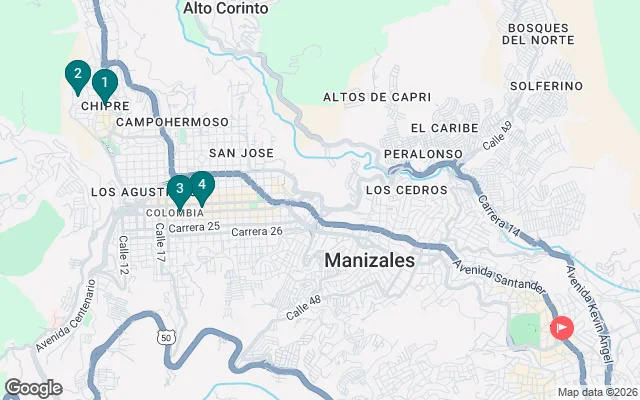Open map pin number 4
Screen dimensions: 640x400
click(202, 184)
